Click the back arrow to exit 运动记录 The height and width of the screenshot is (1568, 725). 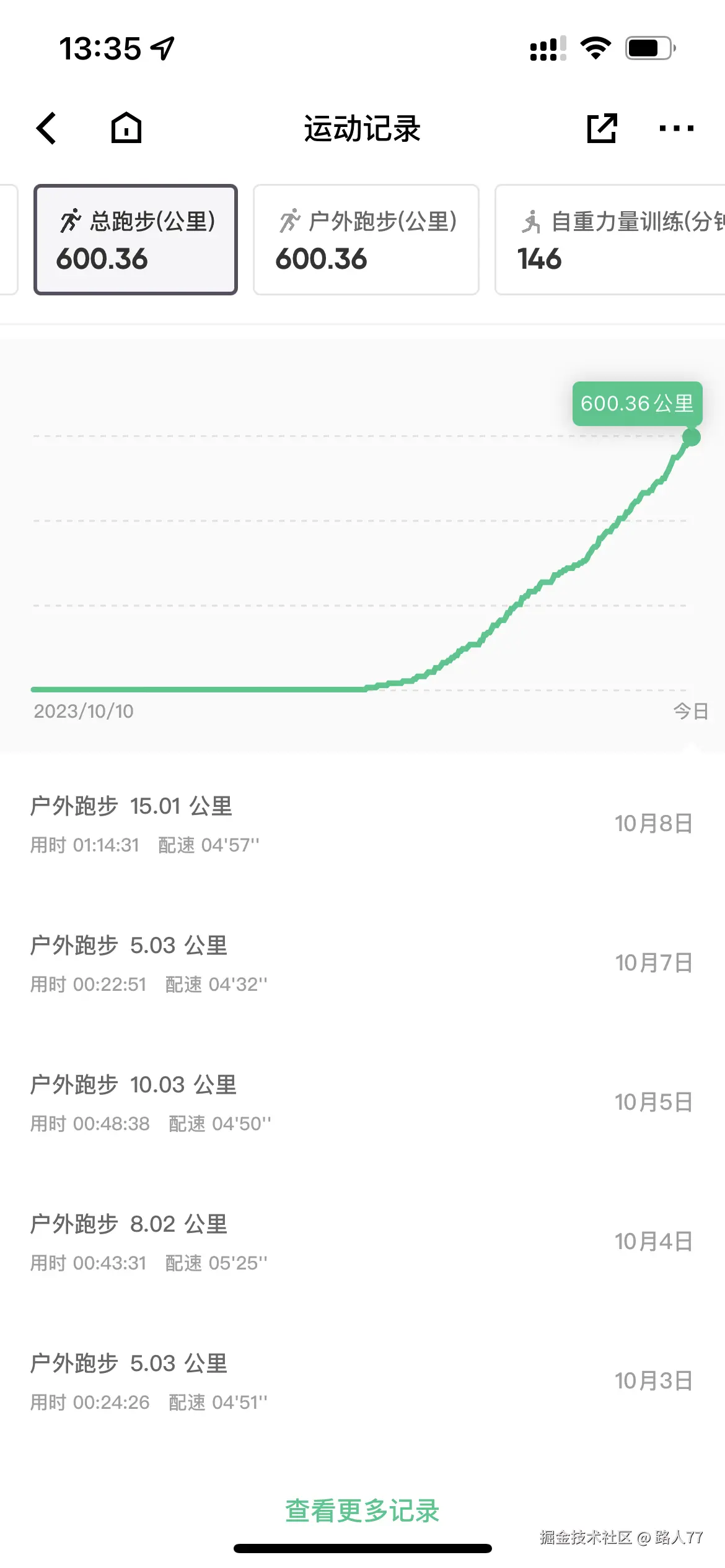pyautogui.click(x=46, y=128)
